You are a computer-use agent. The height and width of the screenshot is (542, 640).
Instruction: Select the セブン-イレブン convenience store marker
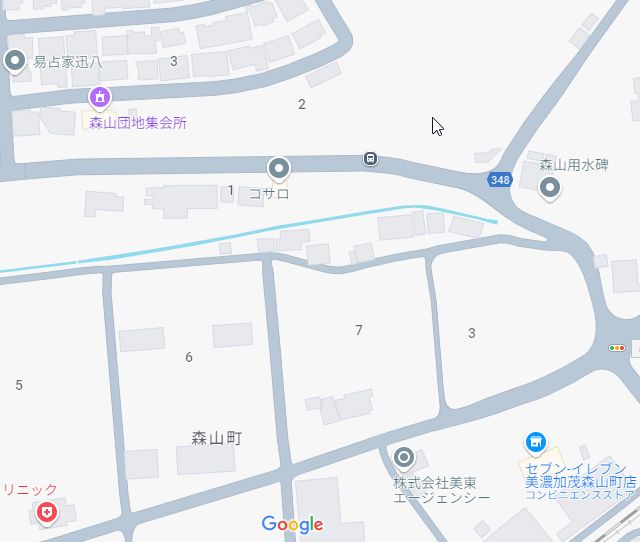coord(536,442)
